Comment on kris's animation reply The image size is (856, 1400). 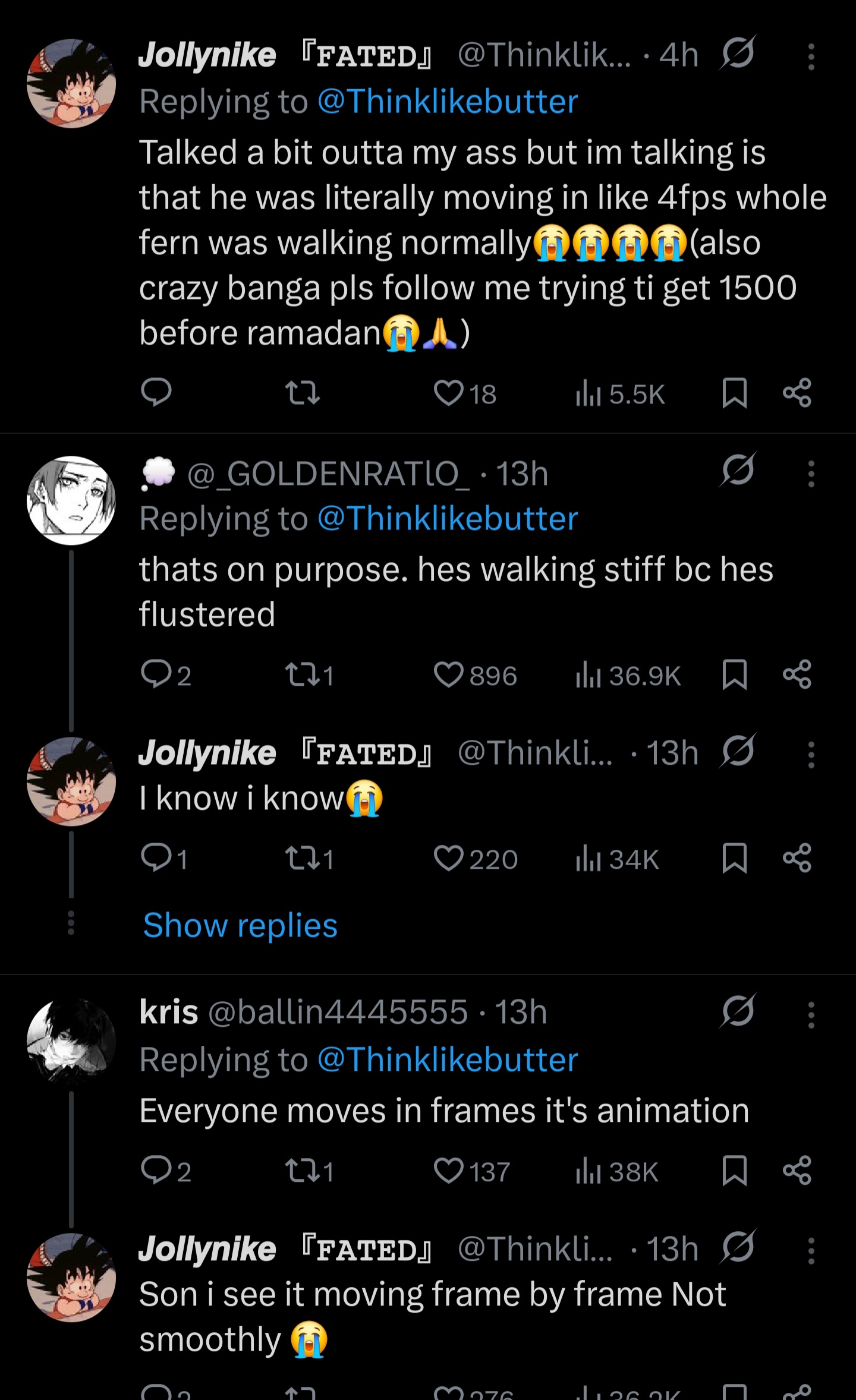point(156,1171)
